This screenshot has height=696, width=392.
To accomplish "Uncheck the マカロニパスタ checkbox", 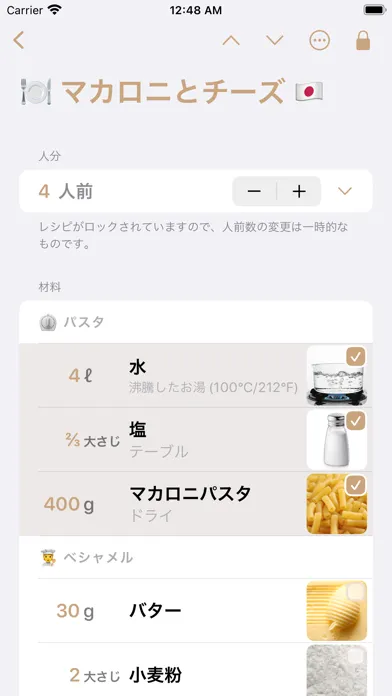I will point(356,485).
